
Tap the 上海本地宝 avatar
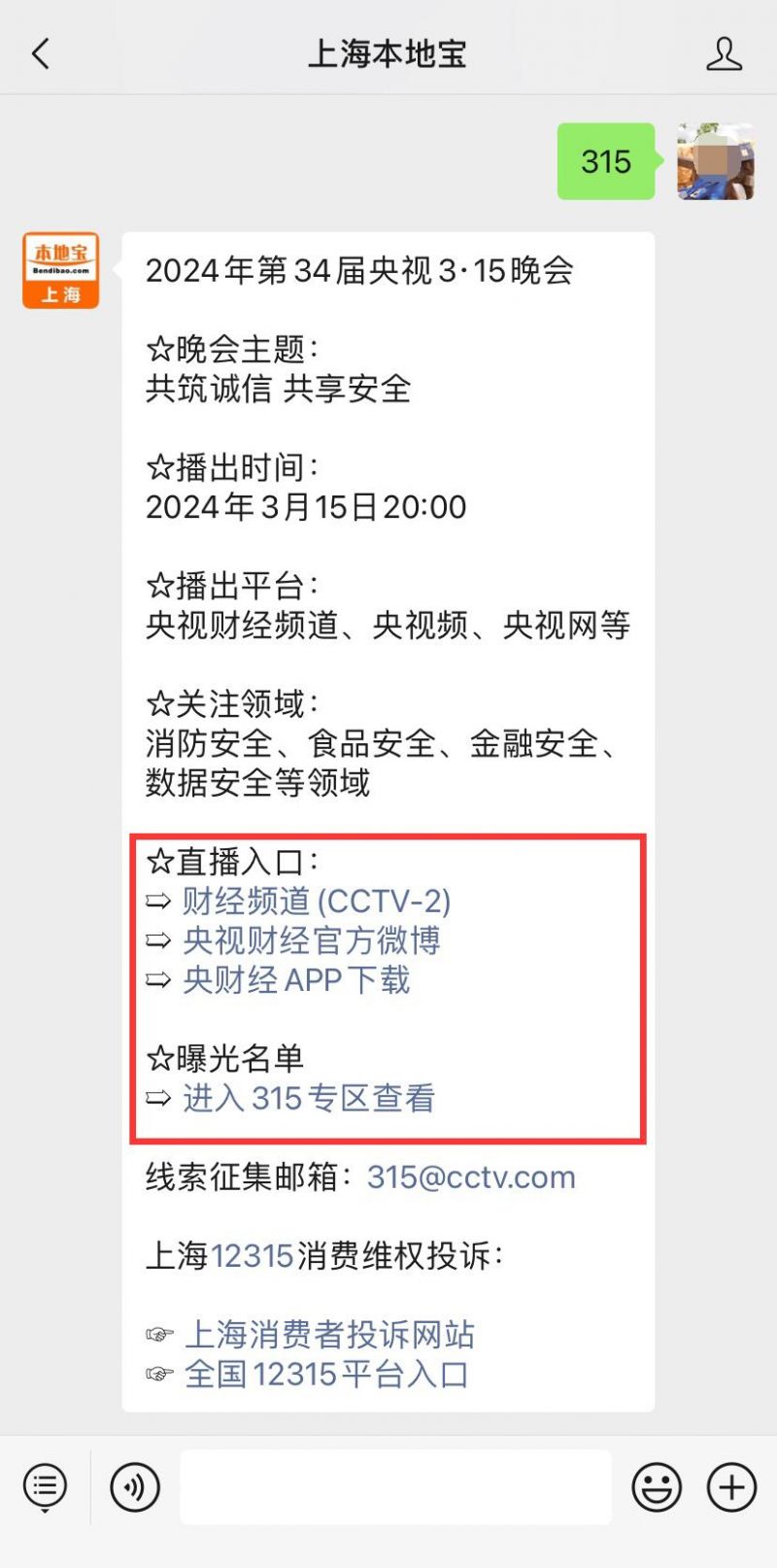click(x=61, y=270)
